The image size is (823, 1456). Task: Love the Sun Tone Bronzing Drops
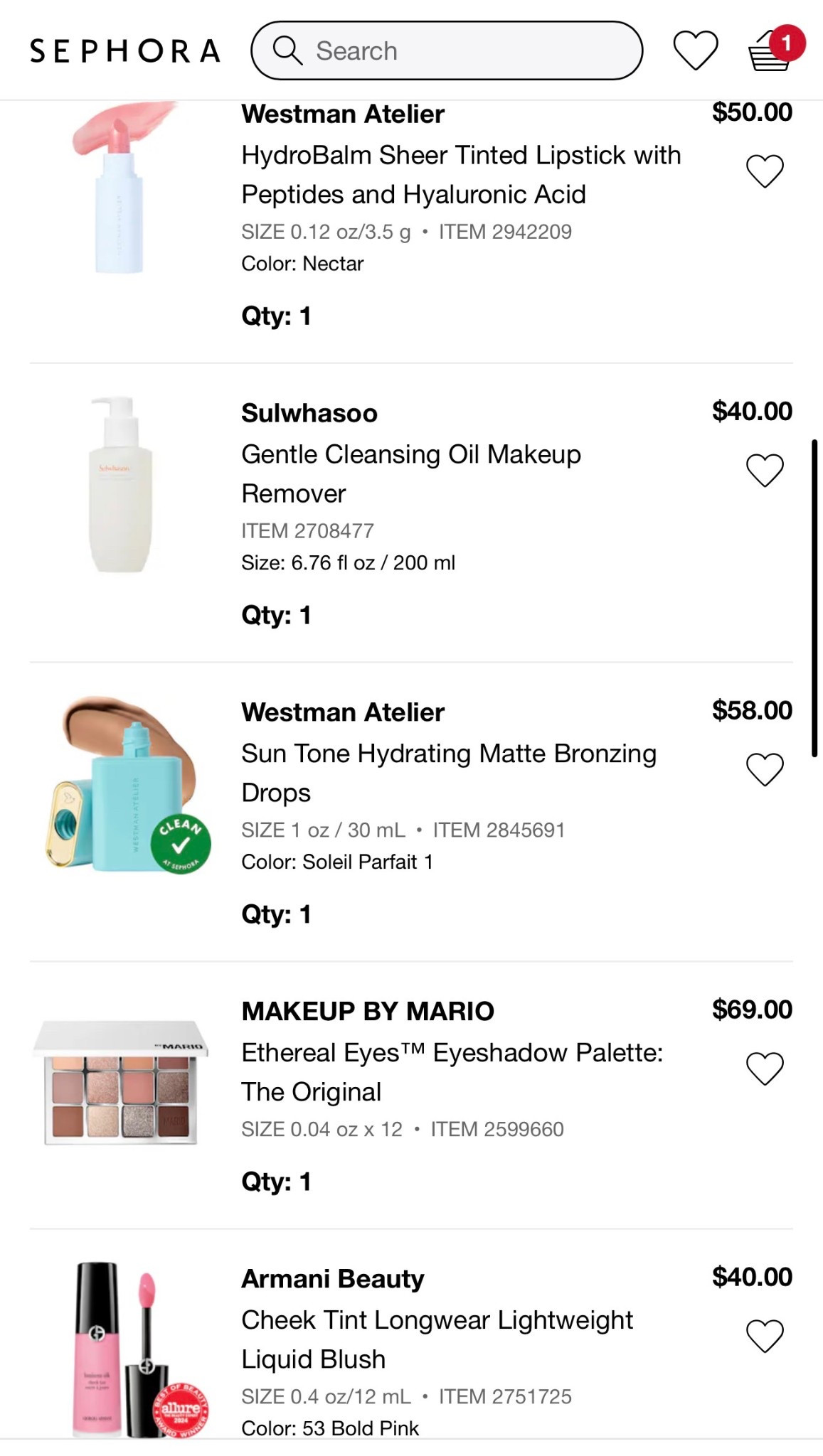coord(764,769)
